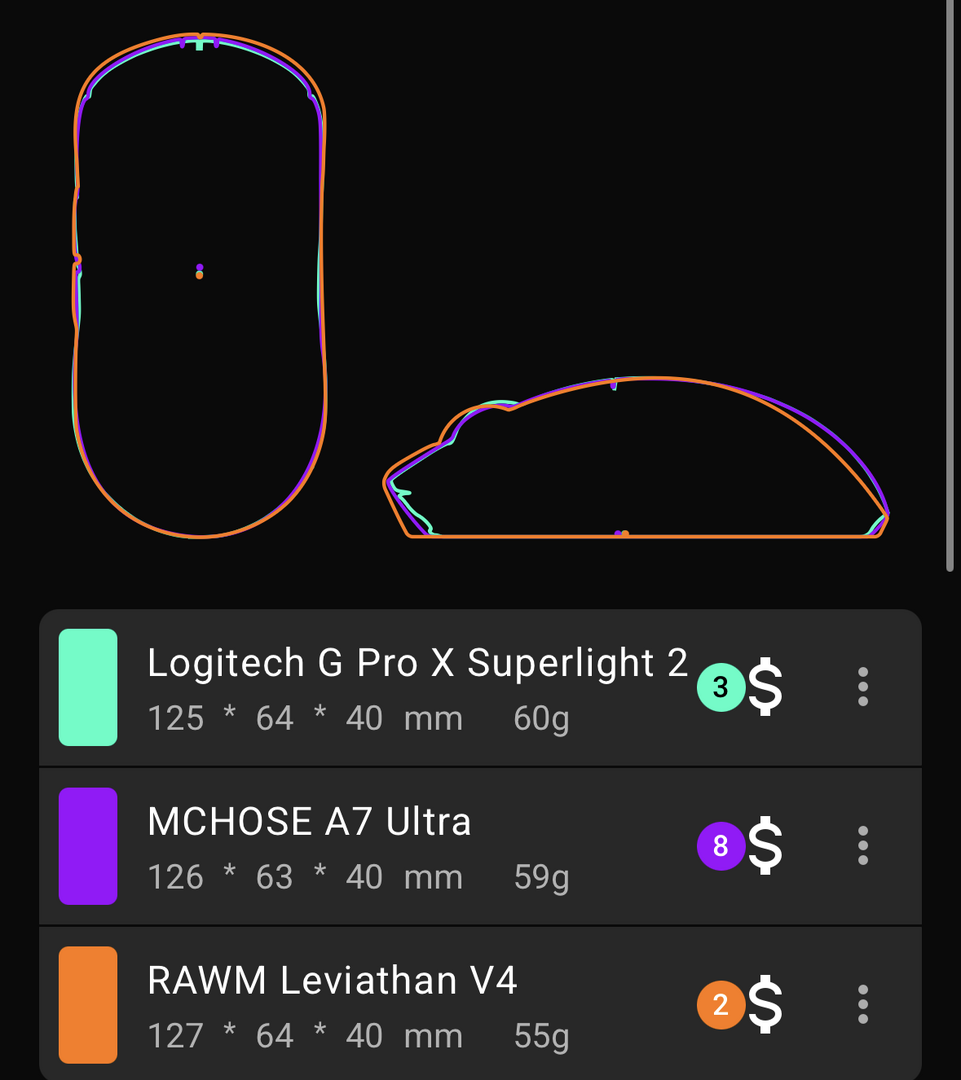The height and width of the screenshot is (1080, 961).
Task: Open the MCHOSE A7 Ultra row
Action: 400,846
